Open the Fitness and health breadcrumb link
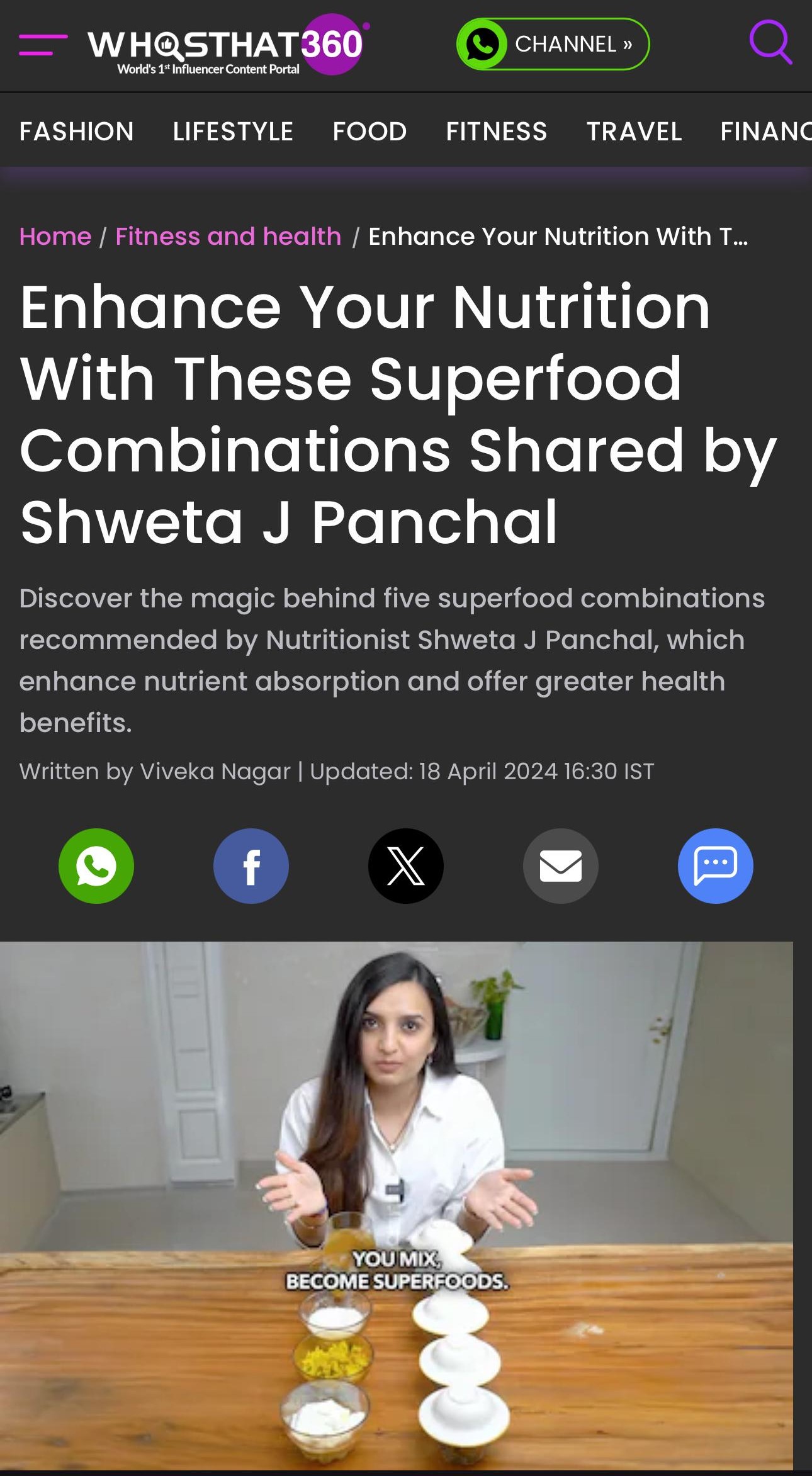This screenshot has height=1476, width=812. pyautogui.click(x=228, y=237)
